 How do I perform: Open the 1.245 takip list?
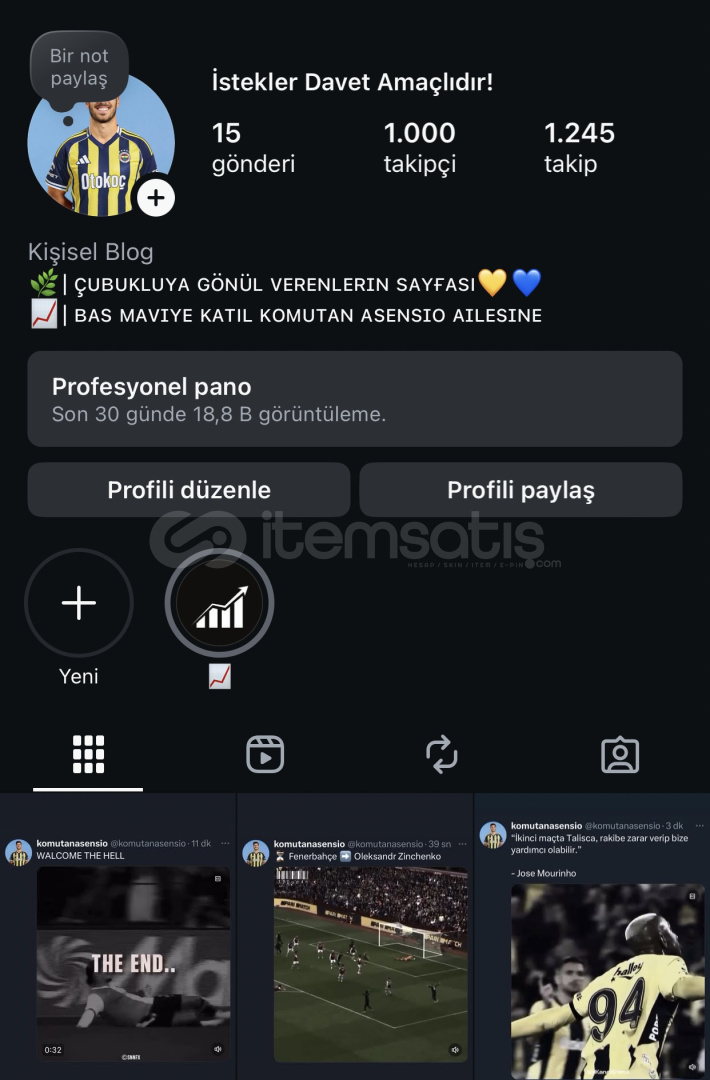(x=579, y=147)
